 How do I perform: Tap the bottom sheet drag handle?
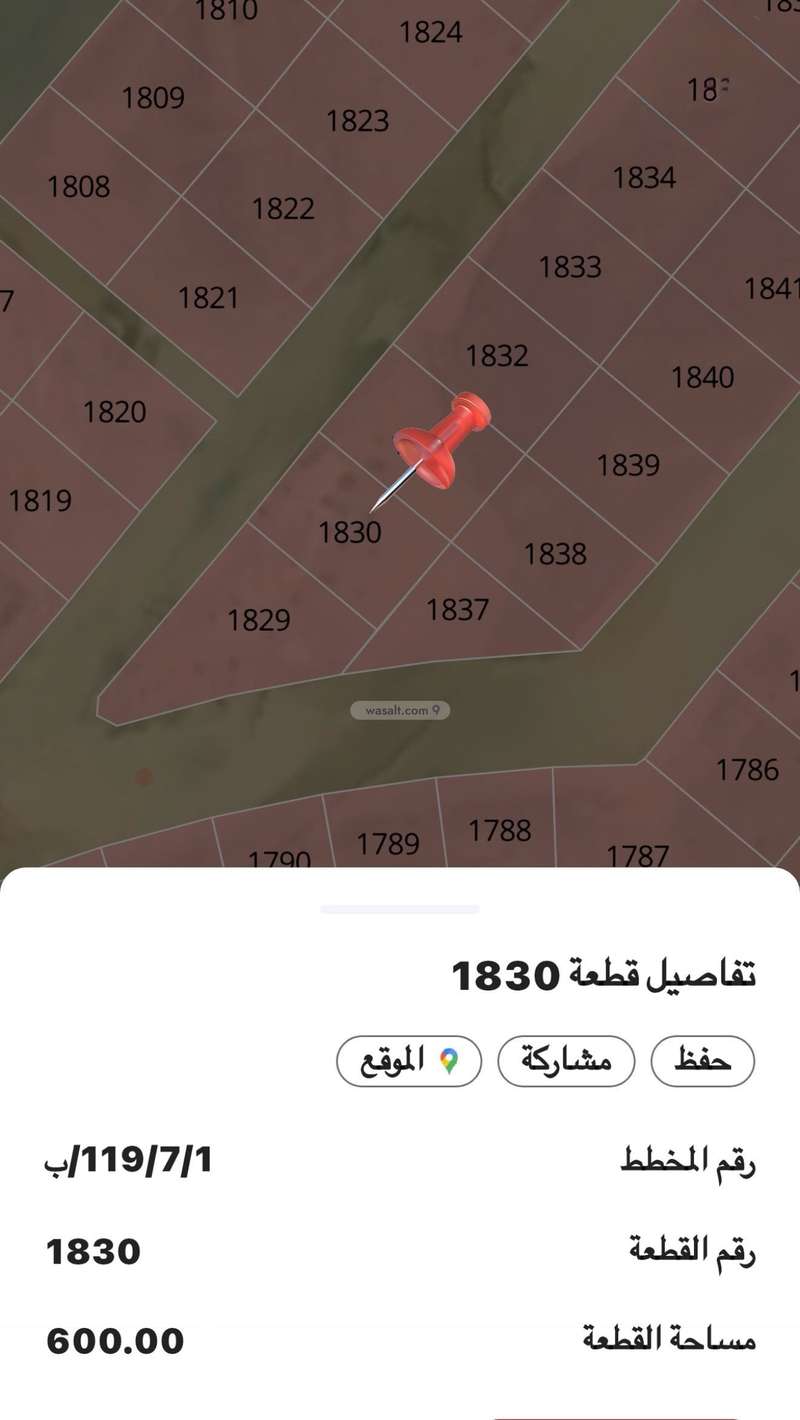(x=400, y=909)
